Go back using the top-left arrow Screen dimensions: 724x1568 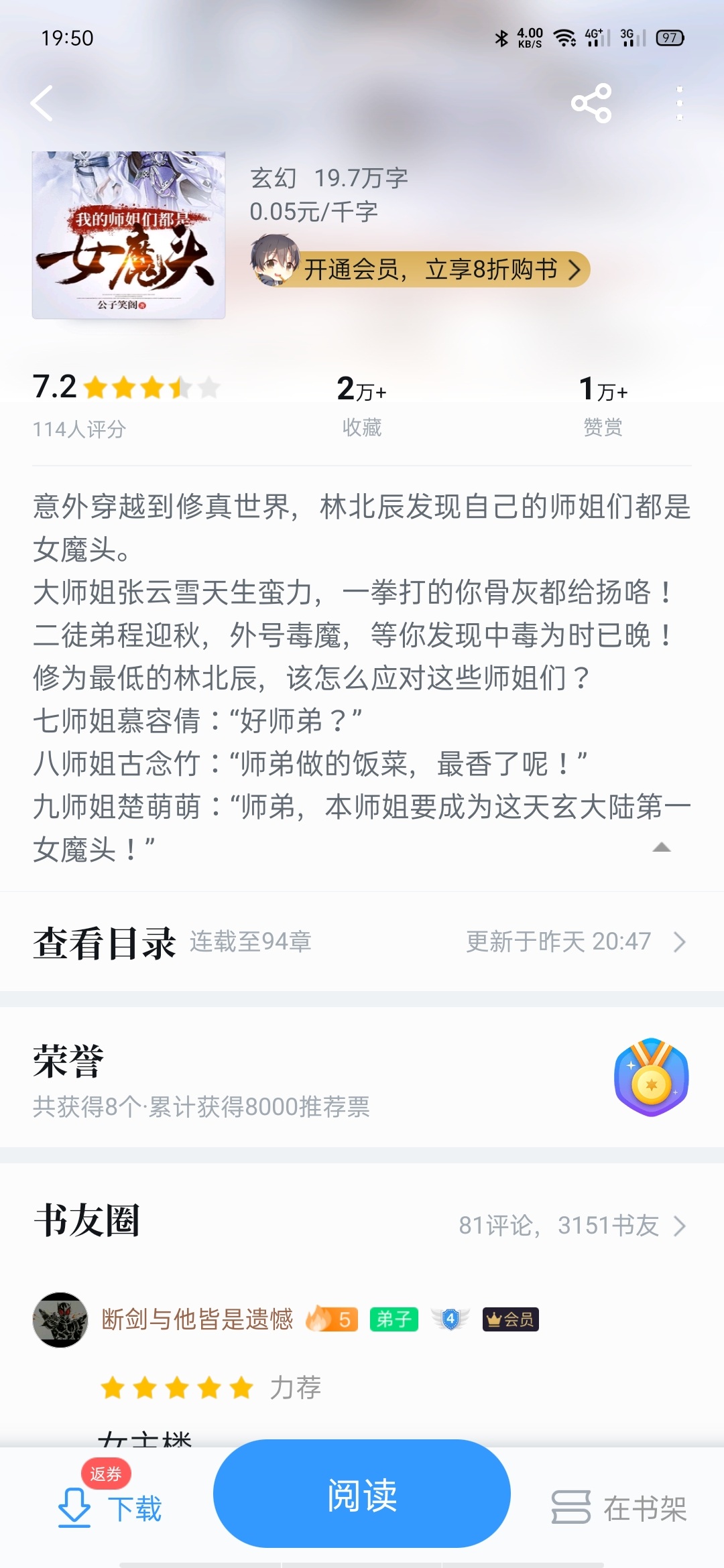[42, 103]
